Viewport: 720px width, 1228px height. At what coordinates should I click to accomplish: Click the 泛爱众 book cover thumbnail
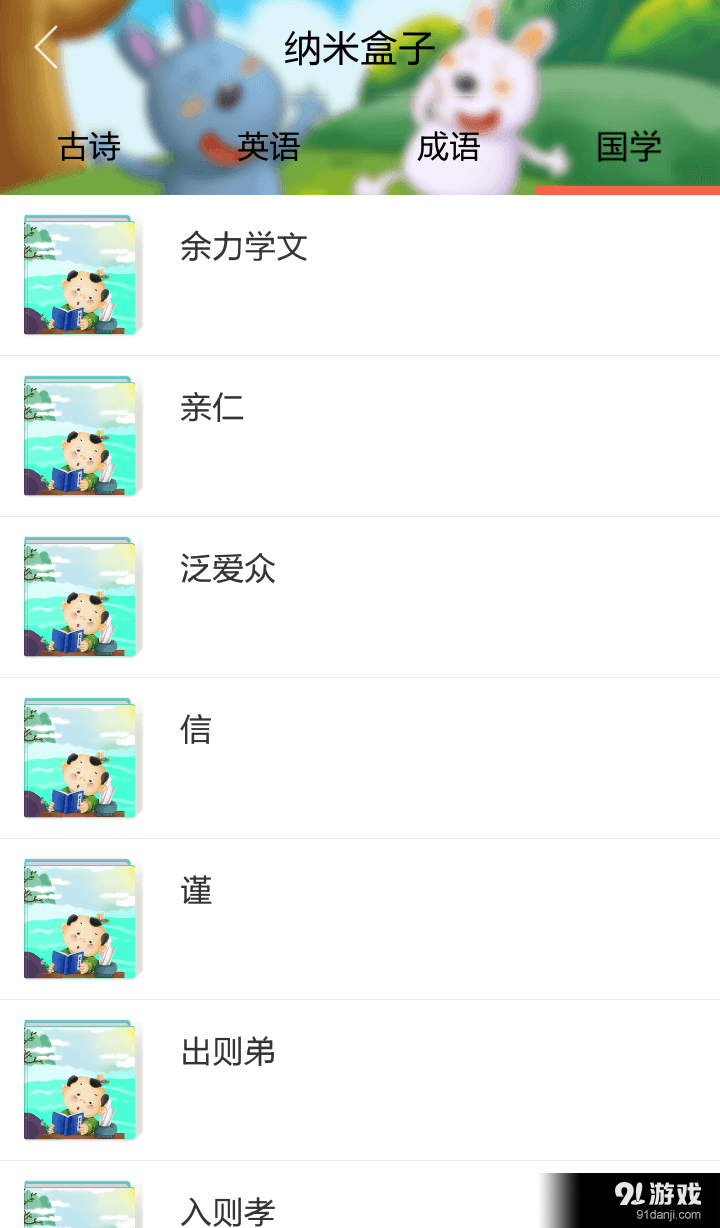(x=80, y=597)
